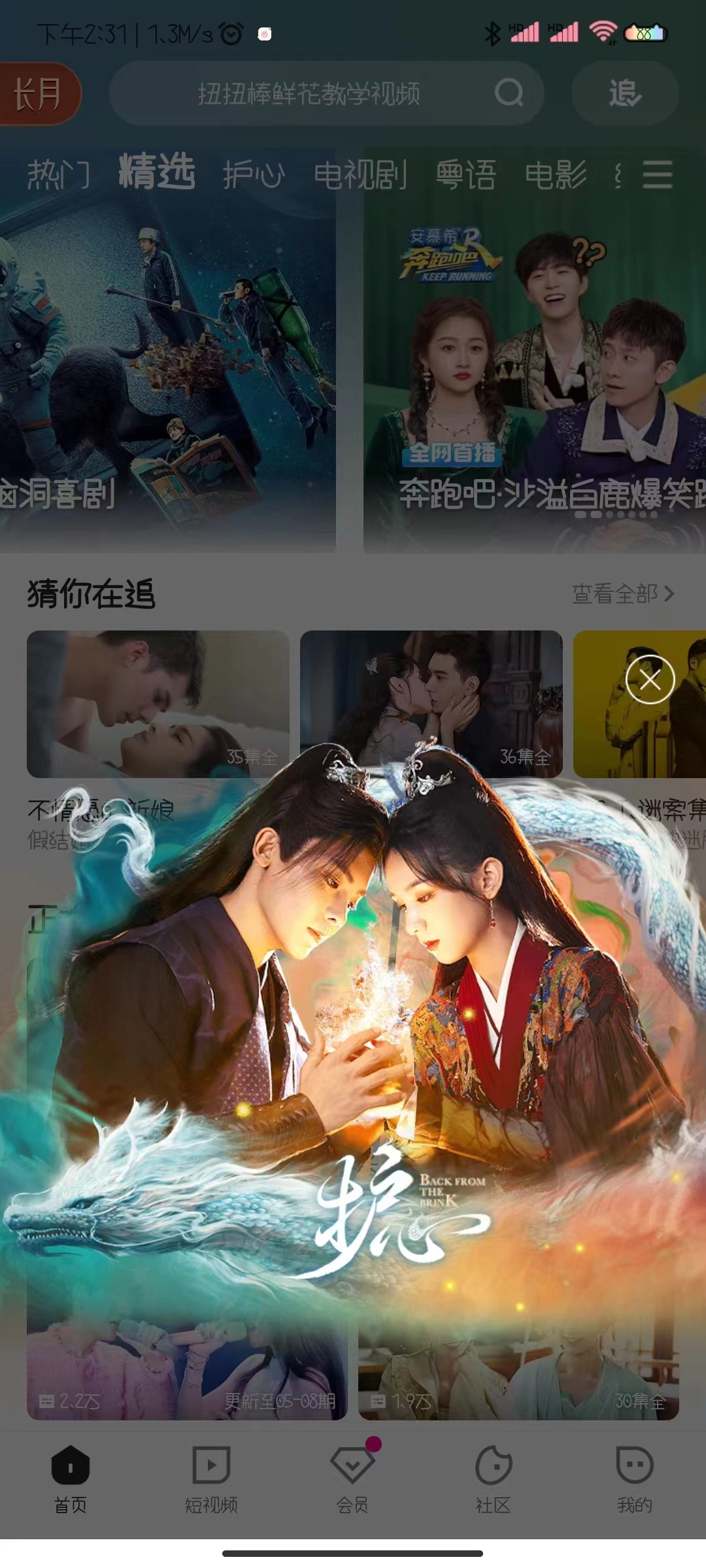Switch to the 电视剧 tab

pos(360,175)
